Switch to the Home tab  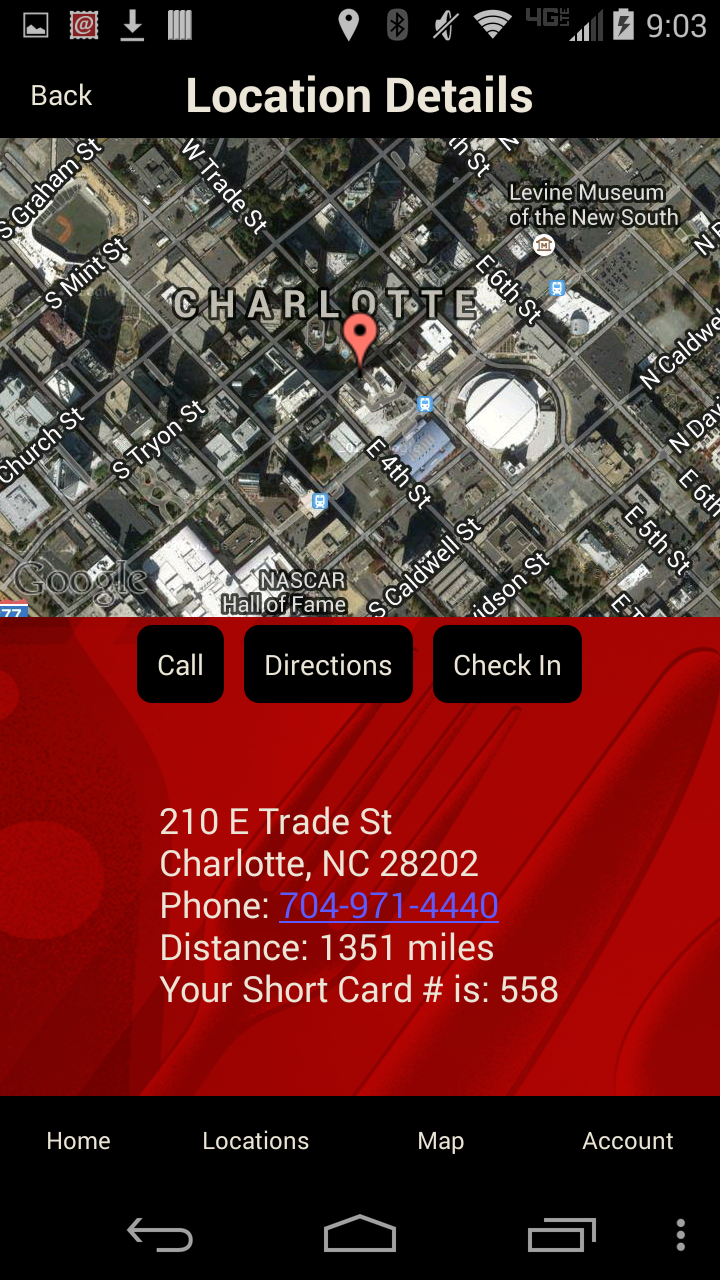point(78,1141)
